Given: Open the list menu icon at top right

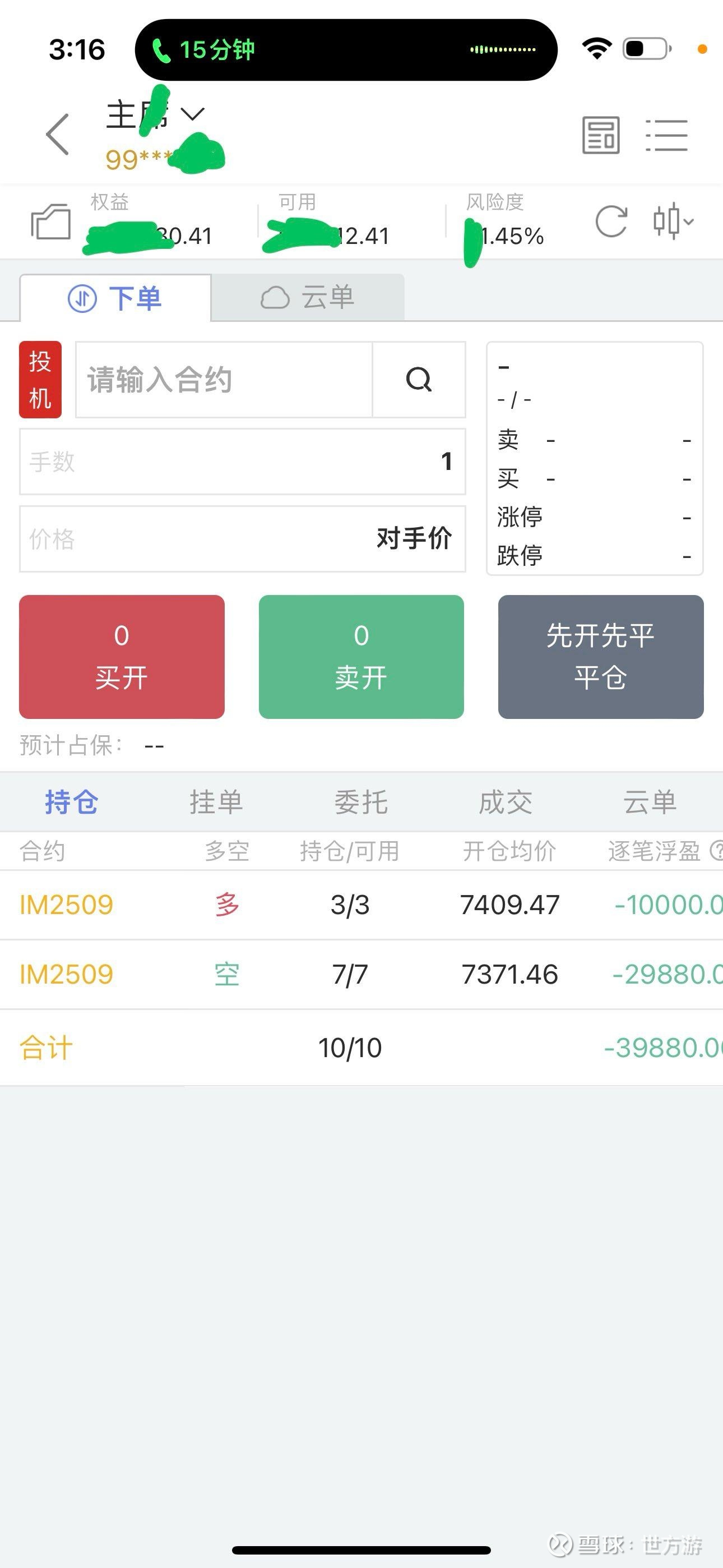Looking at the screenshot, I should point(667,135).
